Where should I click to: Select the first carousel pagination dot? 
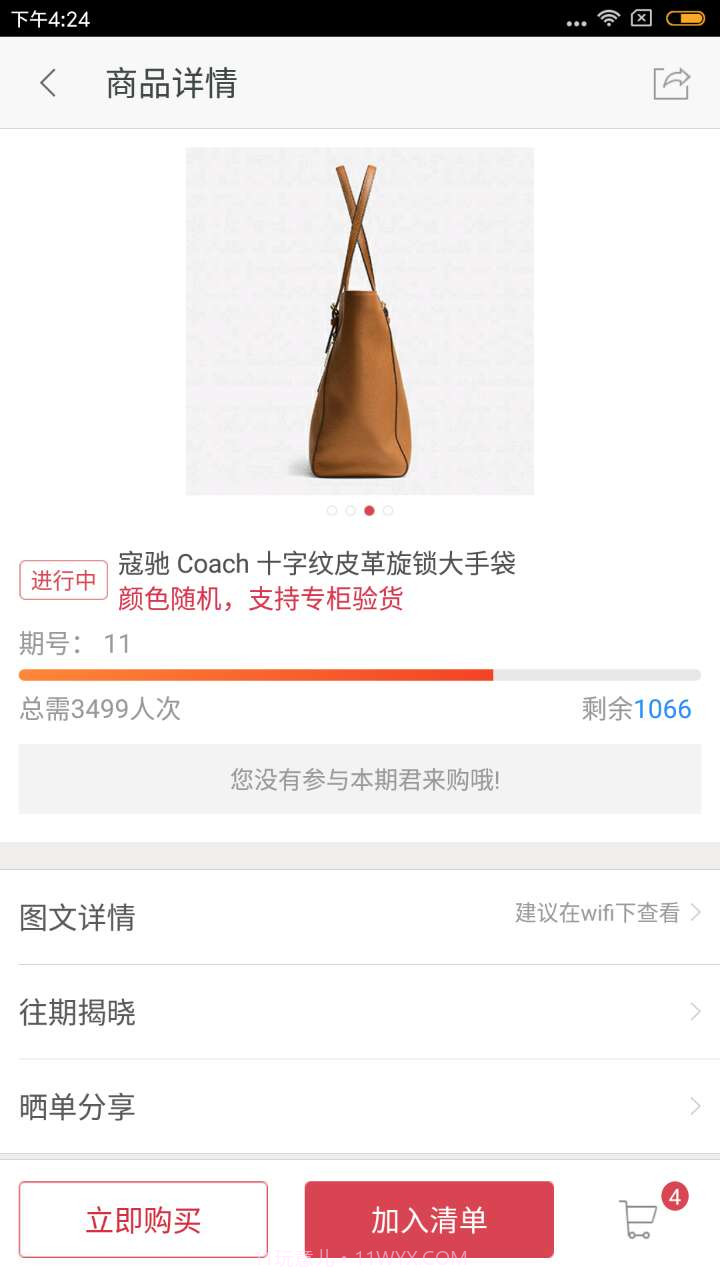(331, 510)
